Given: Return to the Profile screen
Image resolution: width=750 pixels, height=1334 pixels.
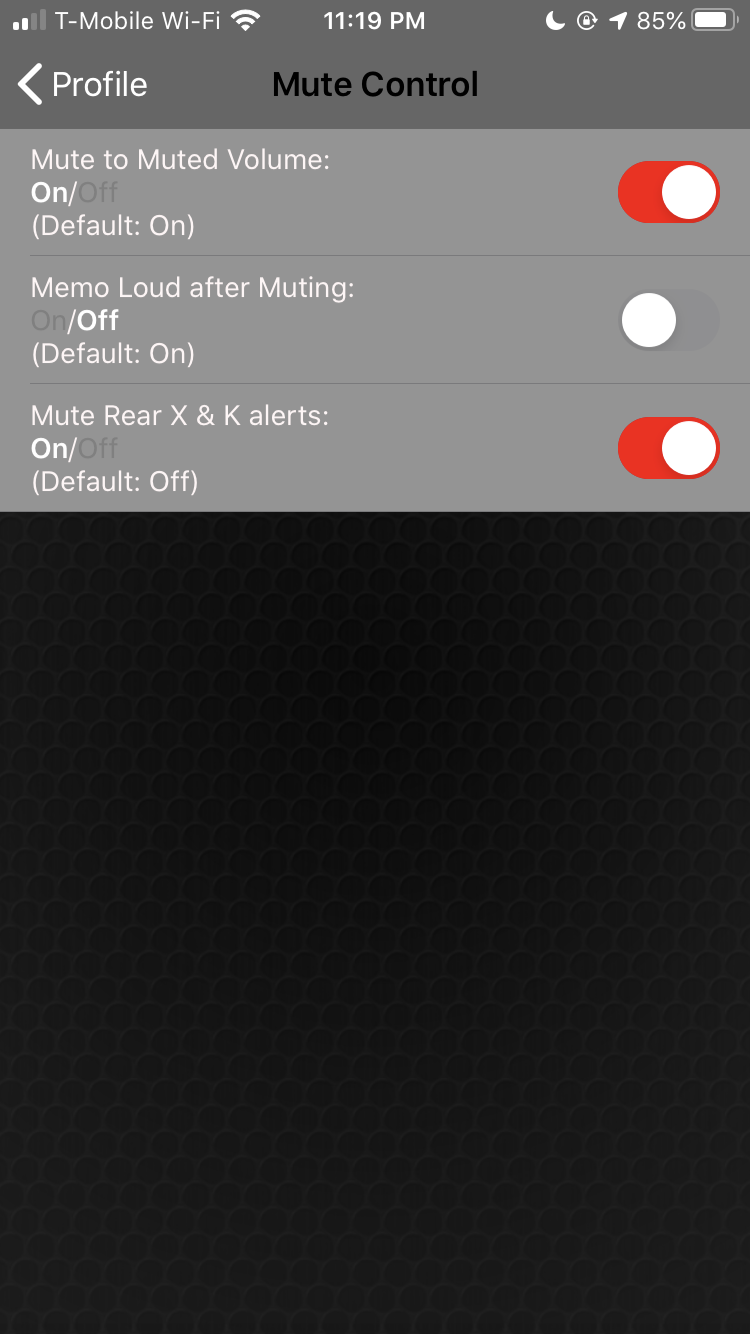Looking at the screenshot, I should click(80, 84).
